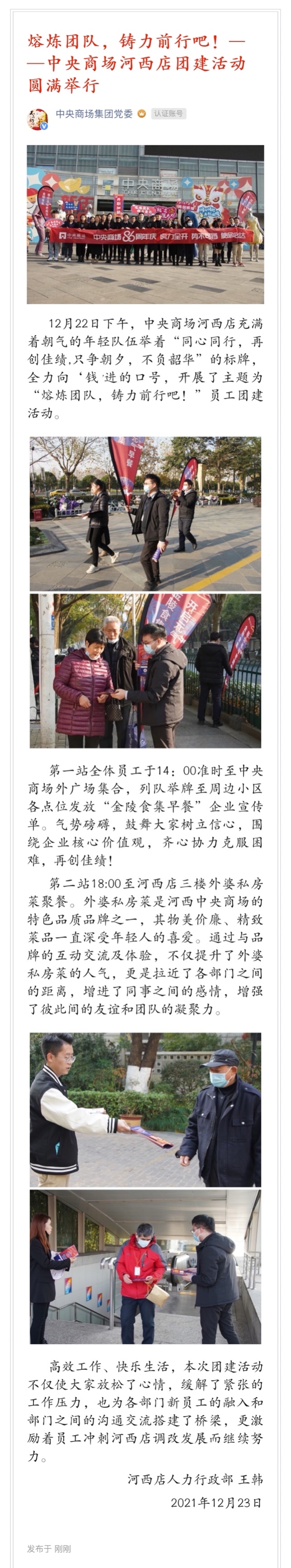Open the 中央商场集团党委 account name link
Screen dimensions: 291x1568
tap(95, 114)
